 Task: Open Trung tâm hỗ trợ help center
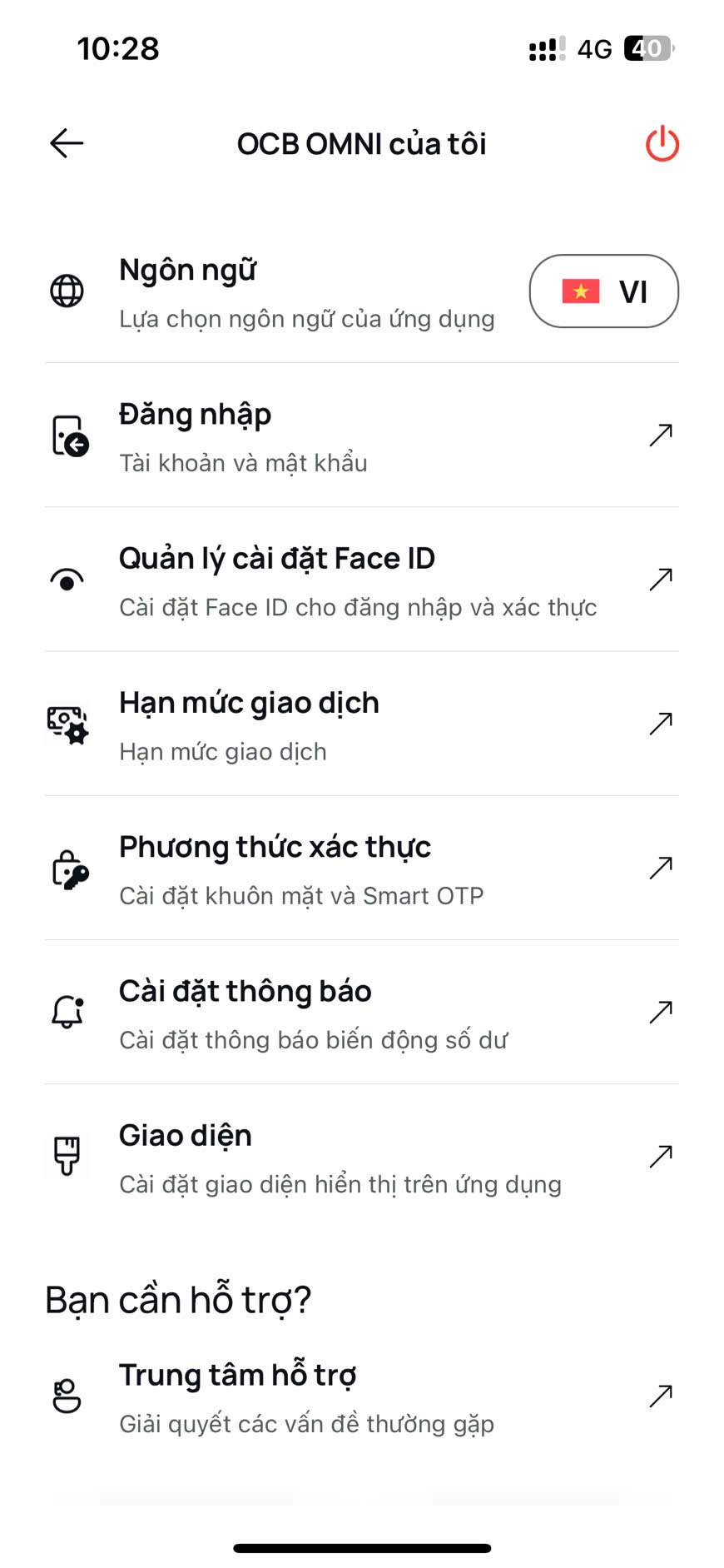(361, 1396)
